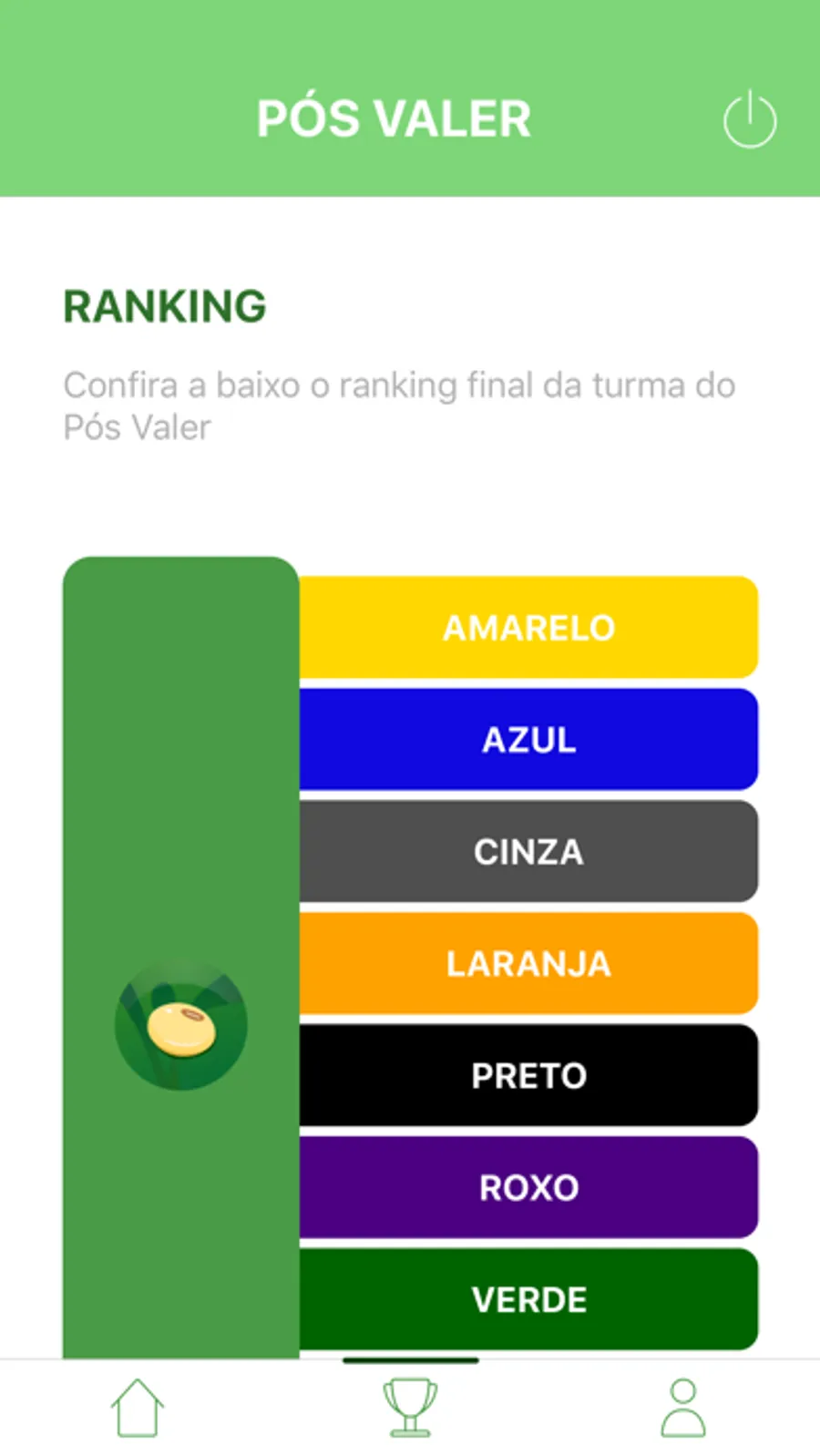Switch to the trophy ranking tab

(x=410, y=1408)
